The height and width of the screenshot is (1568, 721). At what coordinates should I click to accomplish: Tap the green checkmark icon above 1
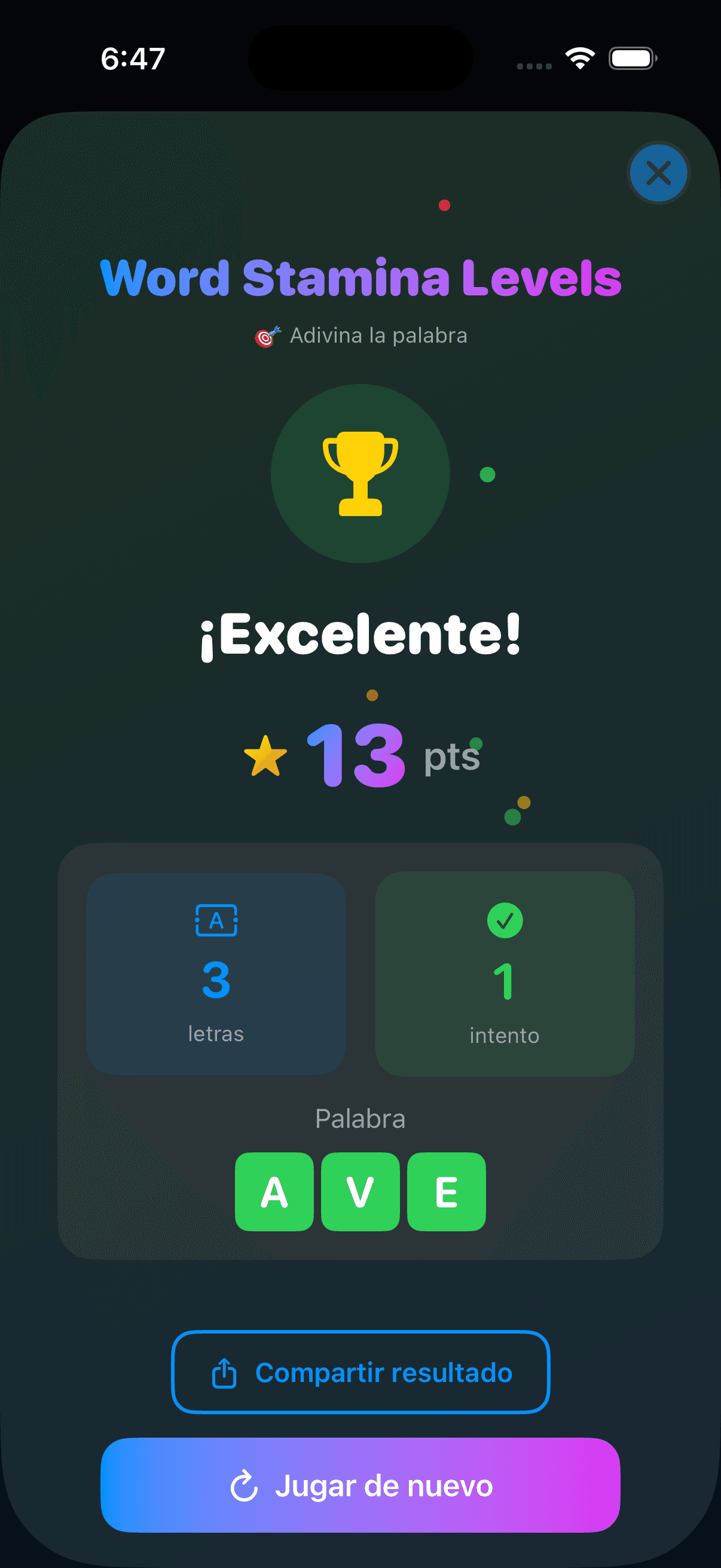(505, 920)
